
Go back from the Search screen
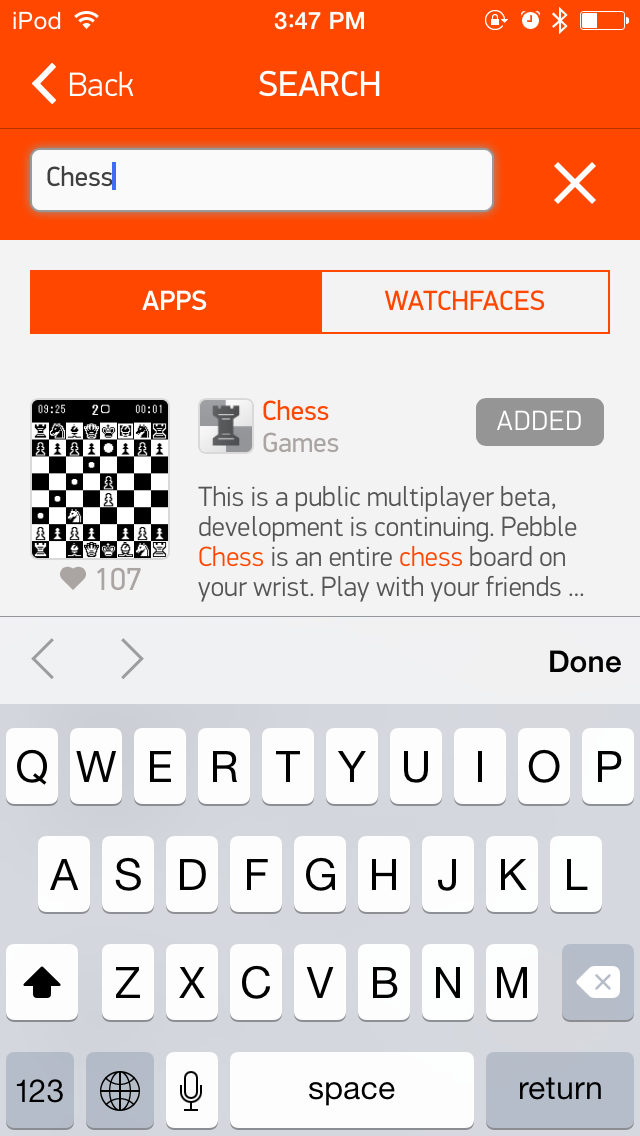tap(82, 84)
